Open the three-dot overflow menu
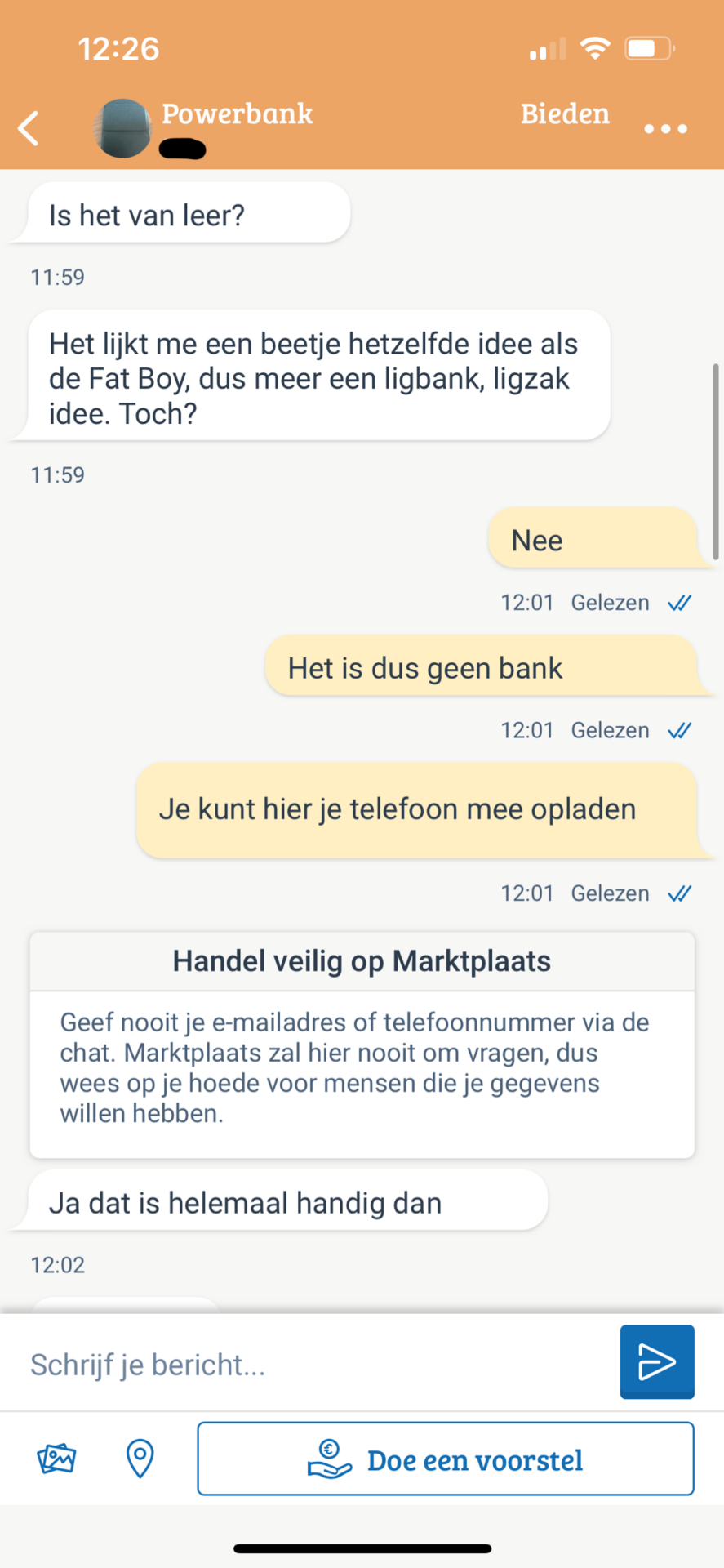This screenshot has height=1568, width=724. pos(665,129)
